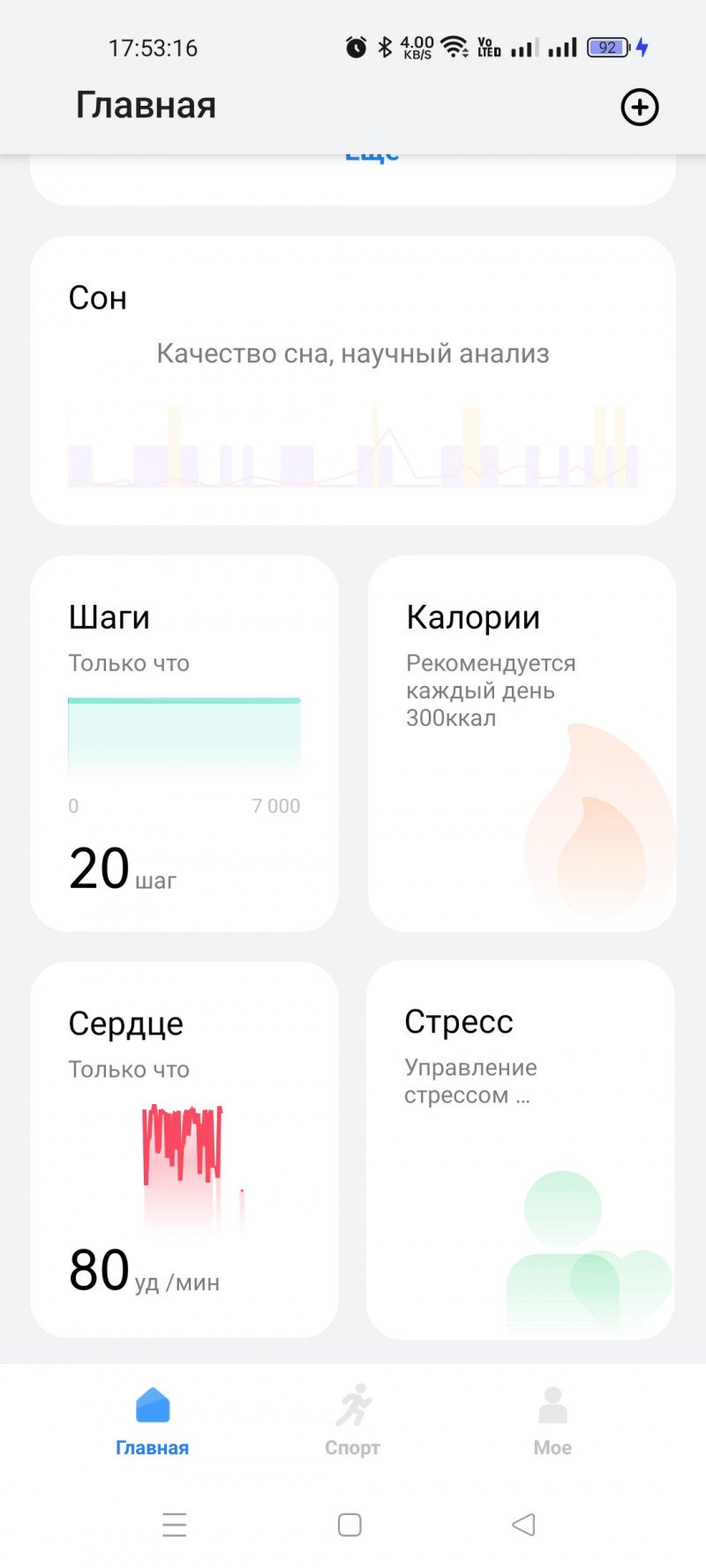706x1568 pixels.
Task: Open the Стресс stress card
Action: (521, 1148)
